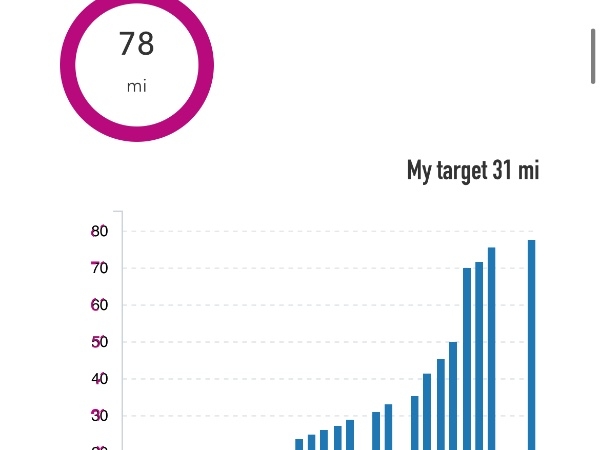Tap the vertical scrollbar thumb
The height and width of the screenshot is (450, 600).
click(x=594, y=56)
